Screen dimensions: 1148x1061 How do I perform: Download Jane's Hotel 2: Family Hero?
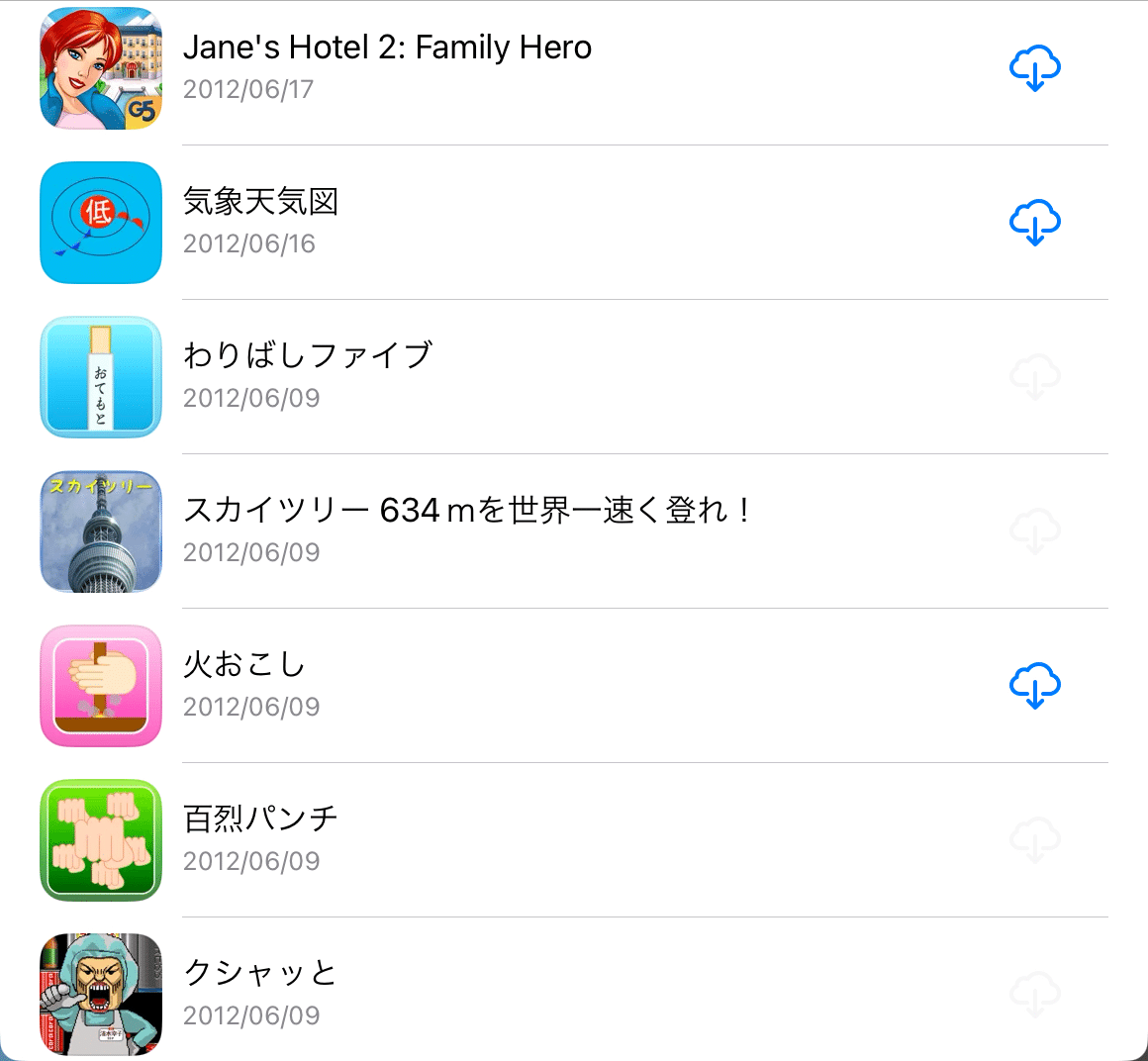coord(1034,68)
